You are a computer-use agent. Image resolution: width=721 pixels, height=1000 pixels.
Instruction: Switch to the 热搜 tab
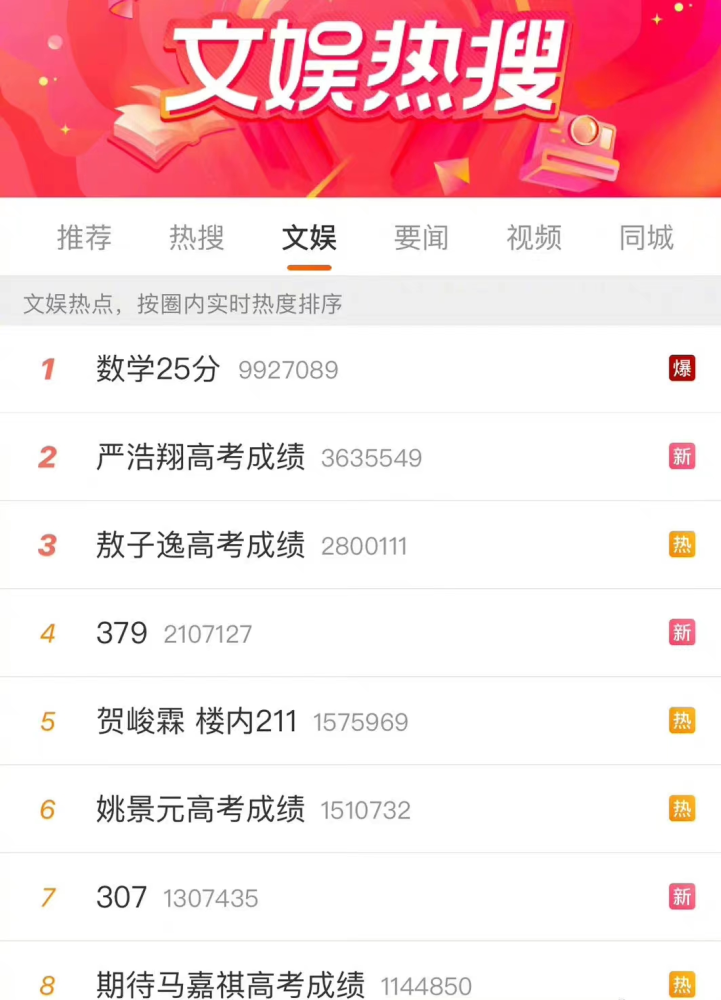(196, 238)
